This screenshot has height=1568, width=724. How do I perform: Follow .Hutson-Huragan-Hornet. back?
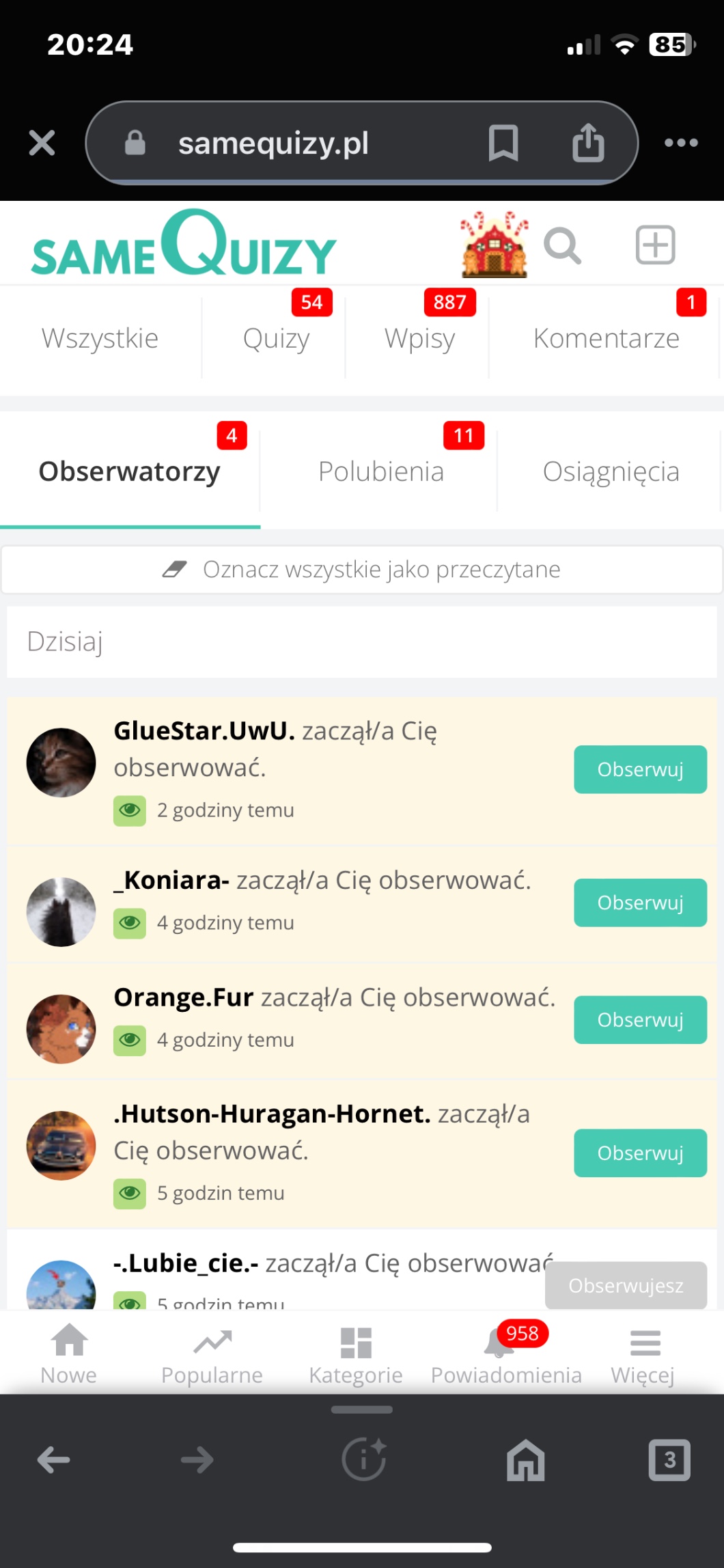tap(640, 1153)
